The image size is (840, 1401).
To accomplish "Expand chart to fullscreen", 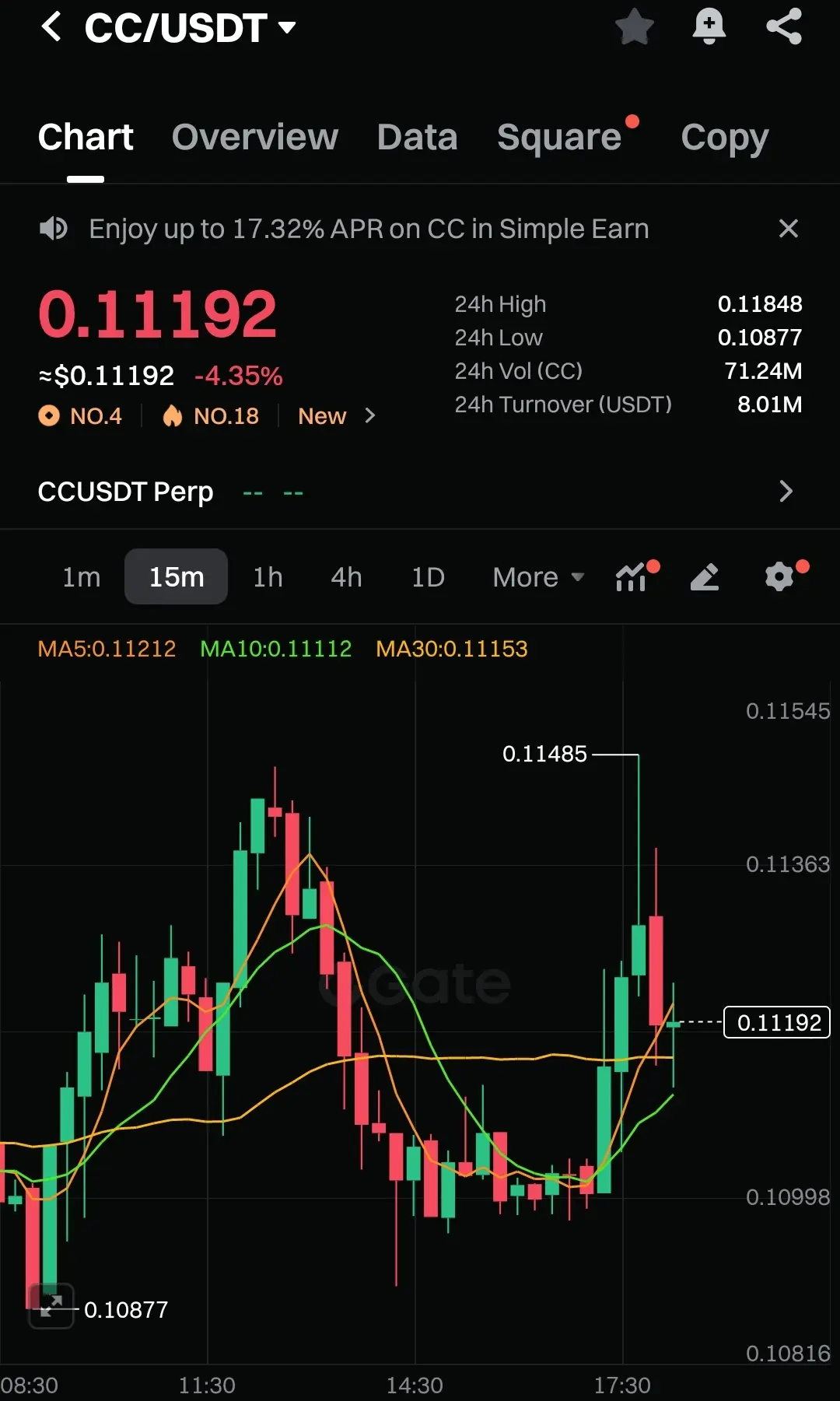I will [51, 1305].
